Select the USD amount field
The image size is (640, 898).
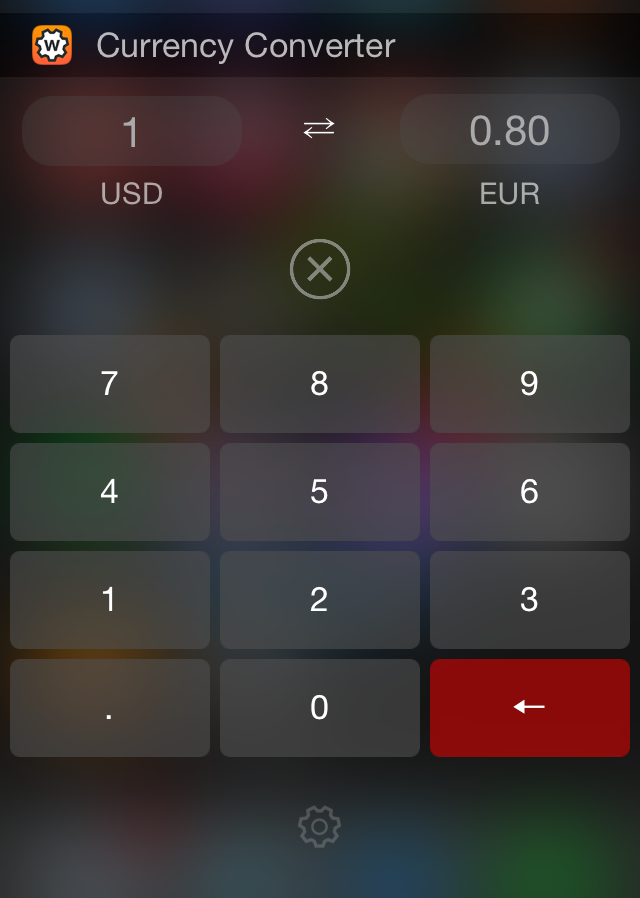(x=132, y=131)
